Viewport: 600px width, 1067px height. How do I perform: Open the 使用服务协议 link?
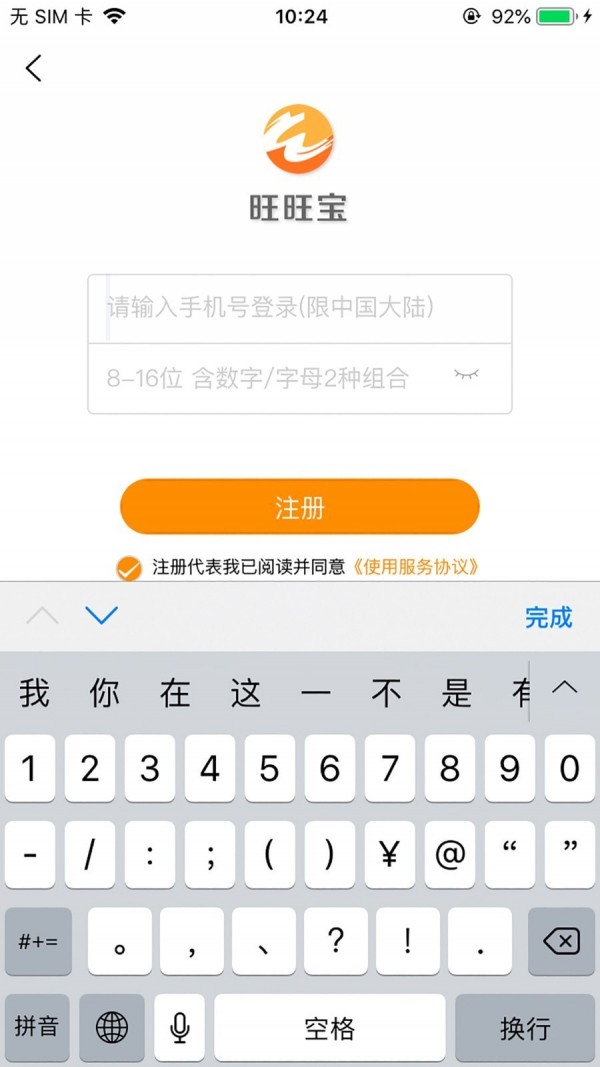coord(416,567)
